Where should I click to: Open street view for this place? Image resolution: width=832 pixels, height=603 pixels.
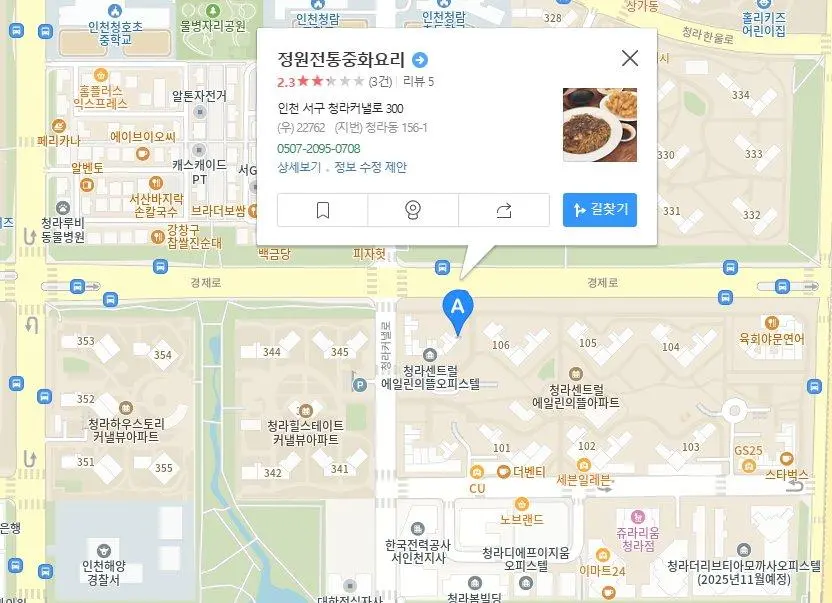click(413, 210)
